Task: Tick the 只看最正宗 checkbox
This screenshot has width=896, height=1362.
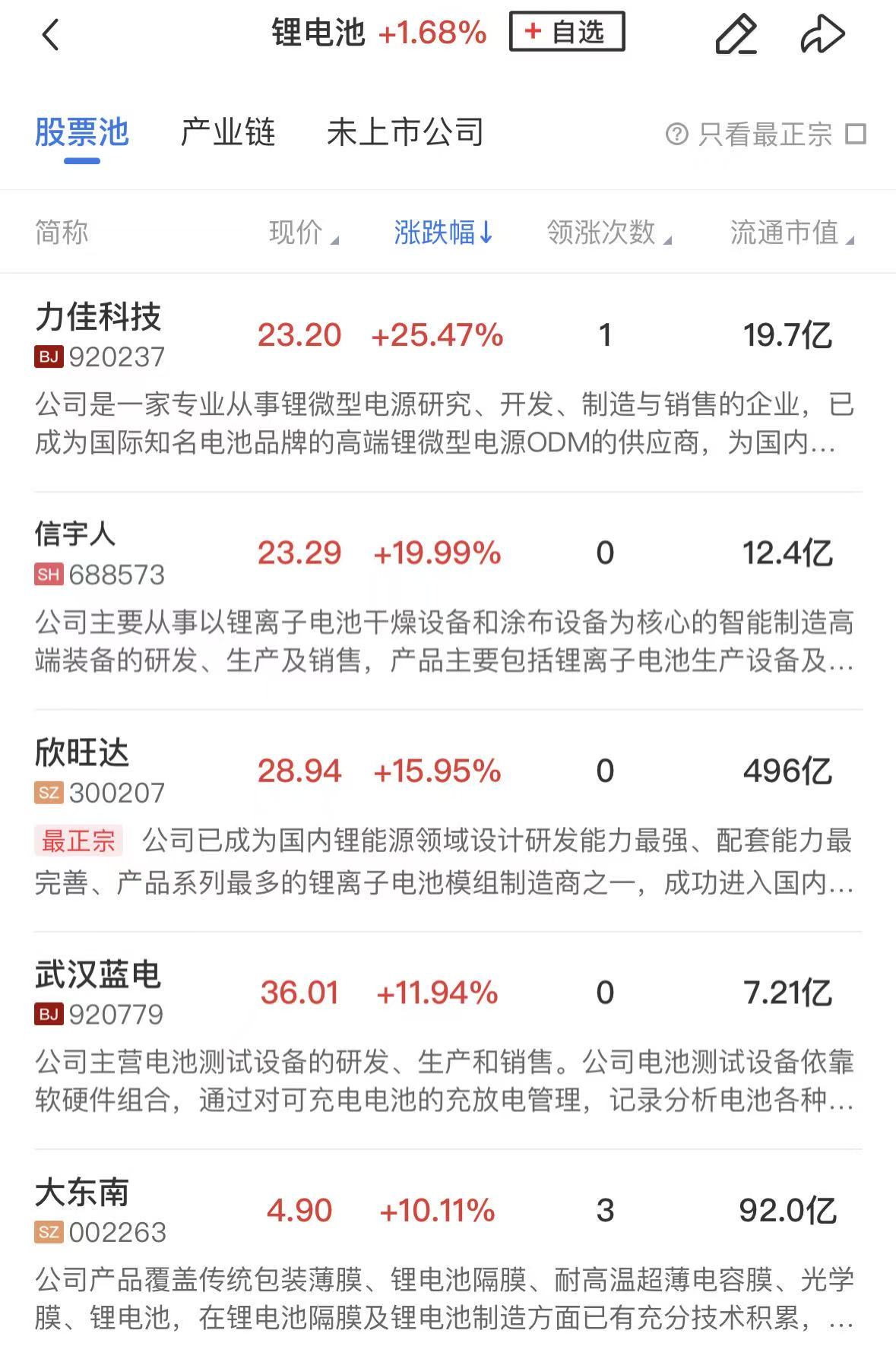Action: tap(856, 135)
